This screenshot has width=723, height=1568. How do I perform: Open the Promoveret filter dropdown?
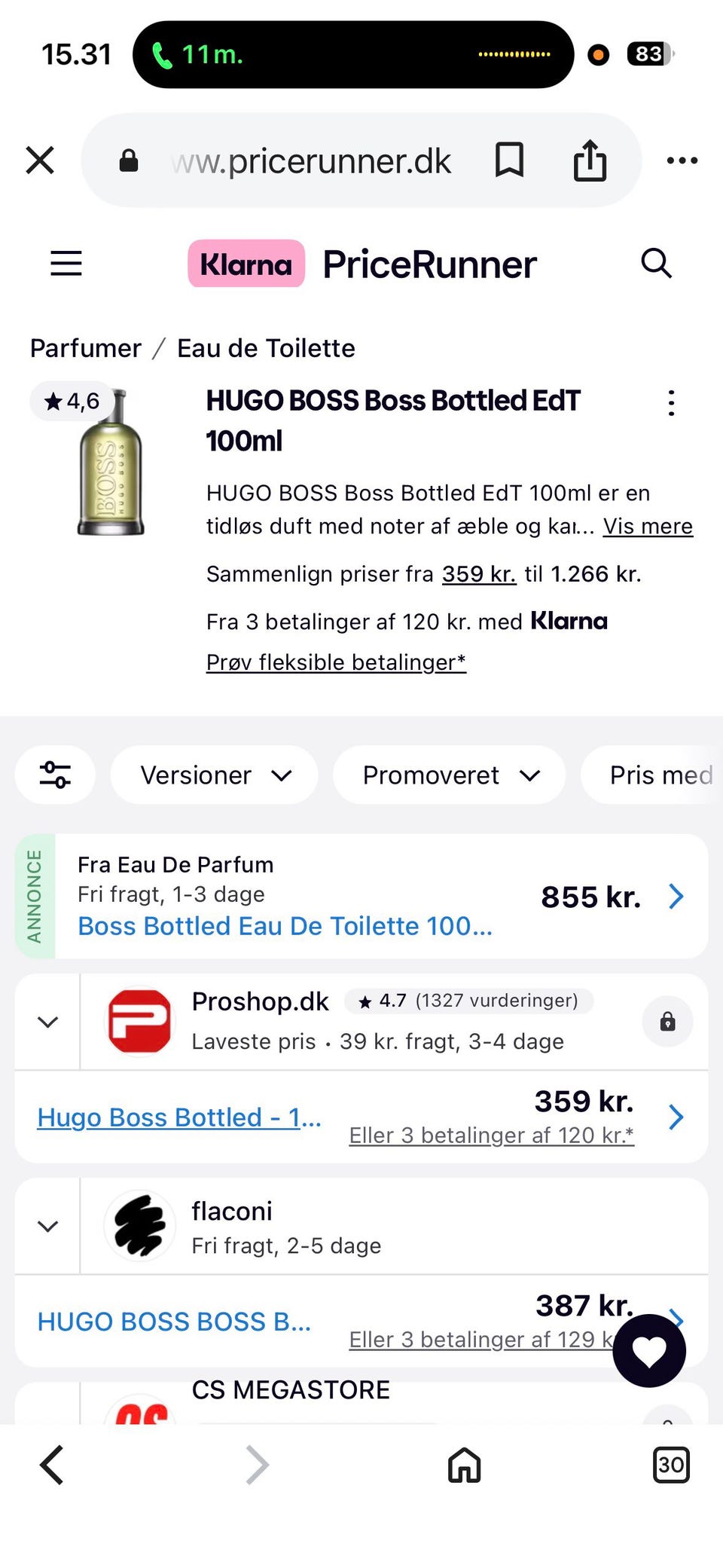(449, 775)
